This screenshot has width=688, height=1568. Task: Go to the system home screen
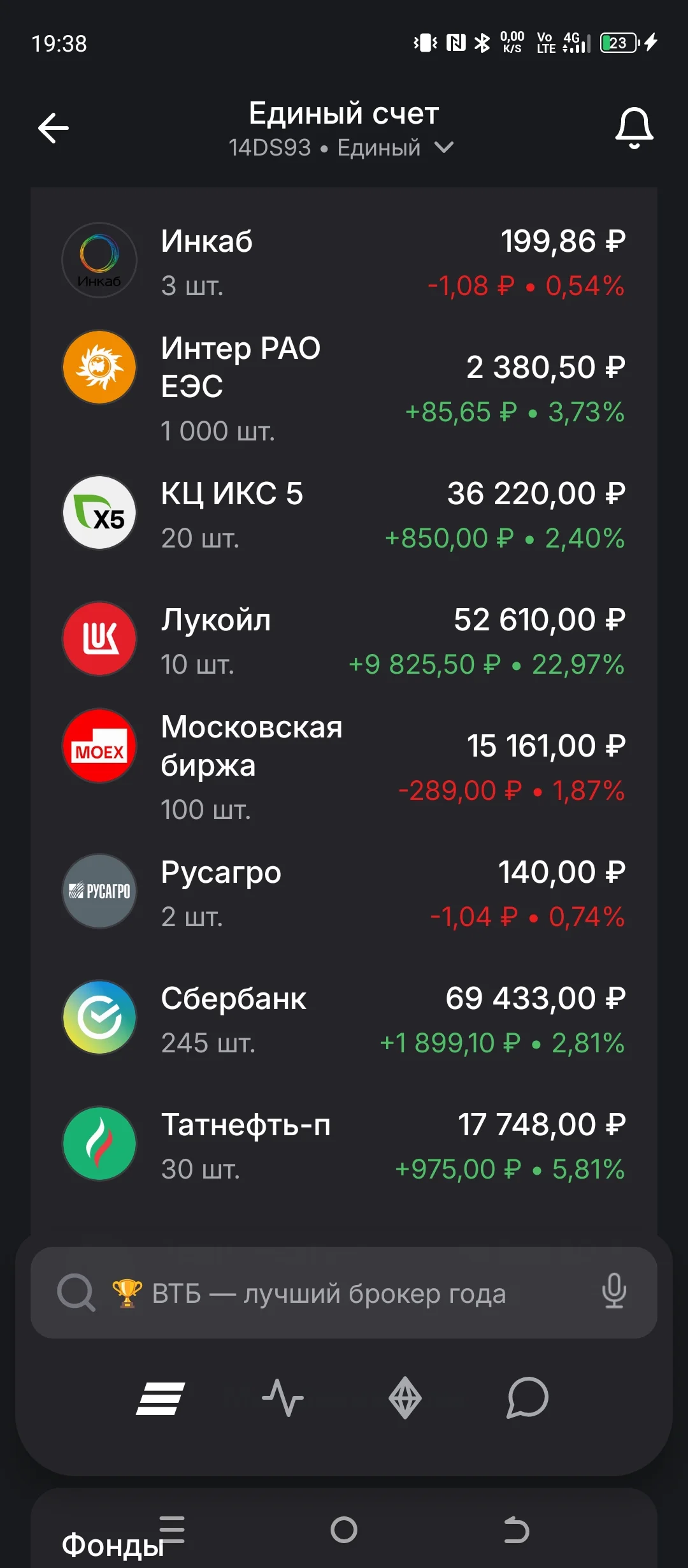344,1530
